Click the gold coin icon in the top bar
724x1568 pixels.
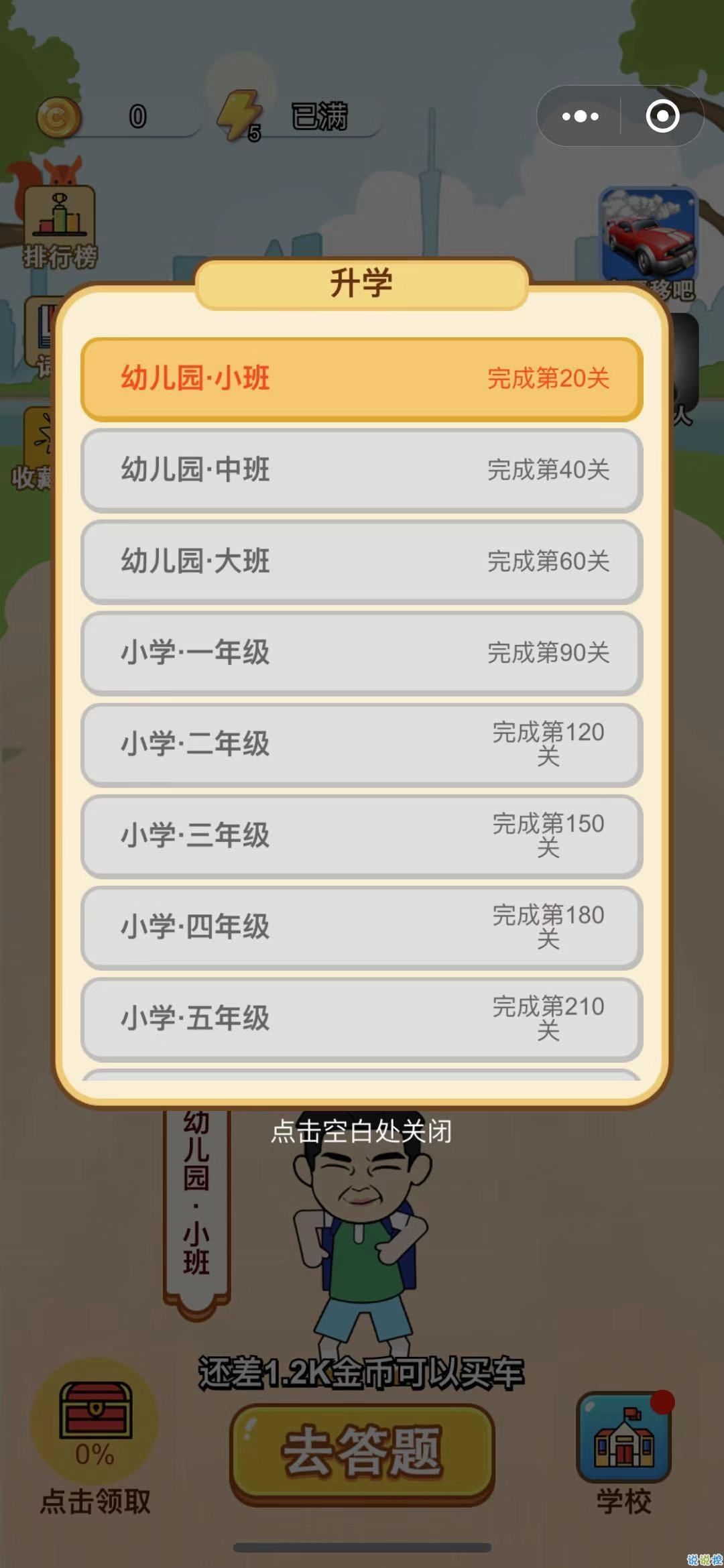tap(59, 115)
